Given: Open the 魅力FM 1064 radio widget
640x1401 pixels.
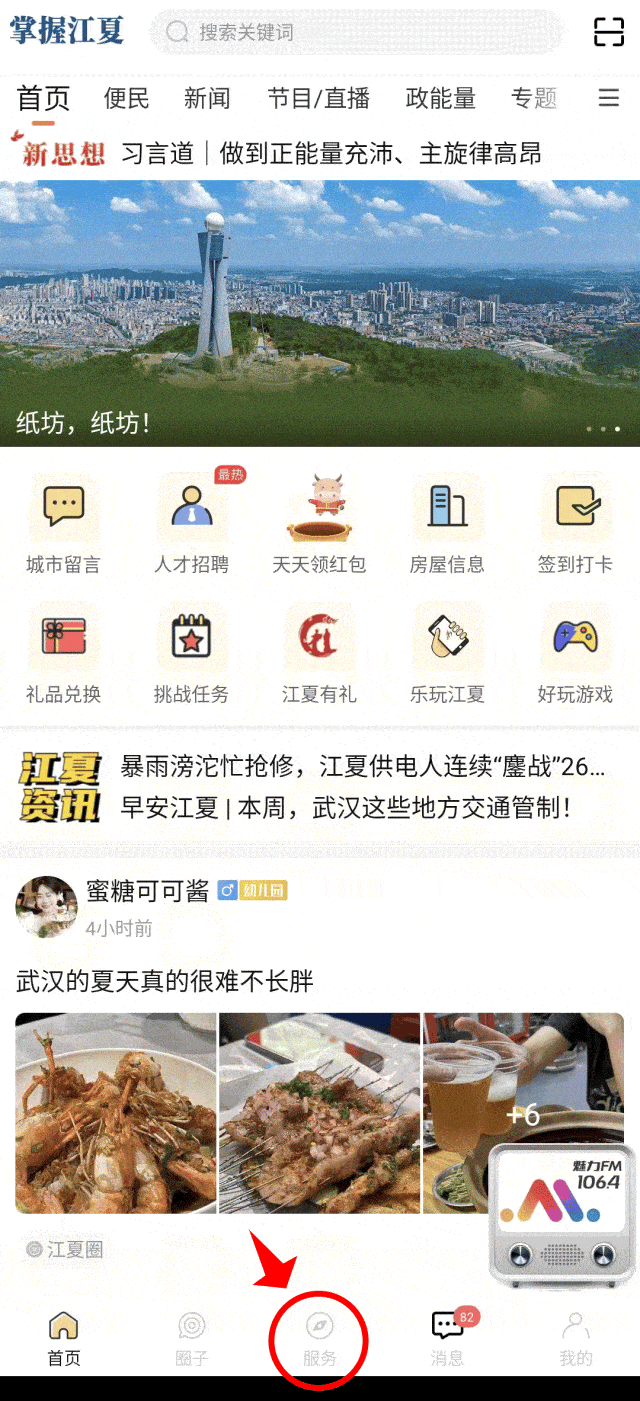Looking at the screenshot, I should click(x=561, y=1216).
